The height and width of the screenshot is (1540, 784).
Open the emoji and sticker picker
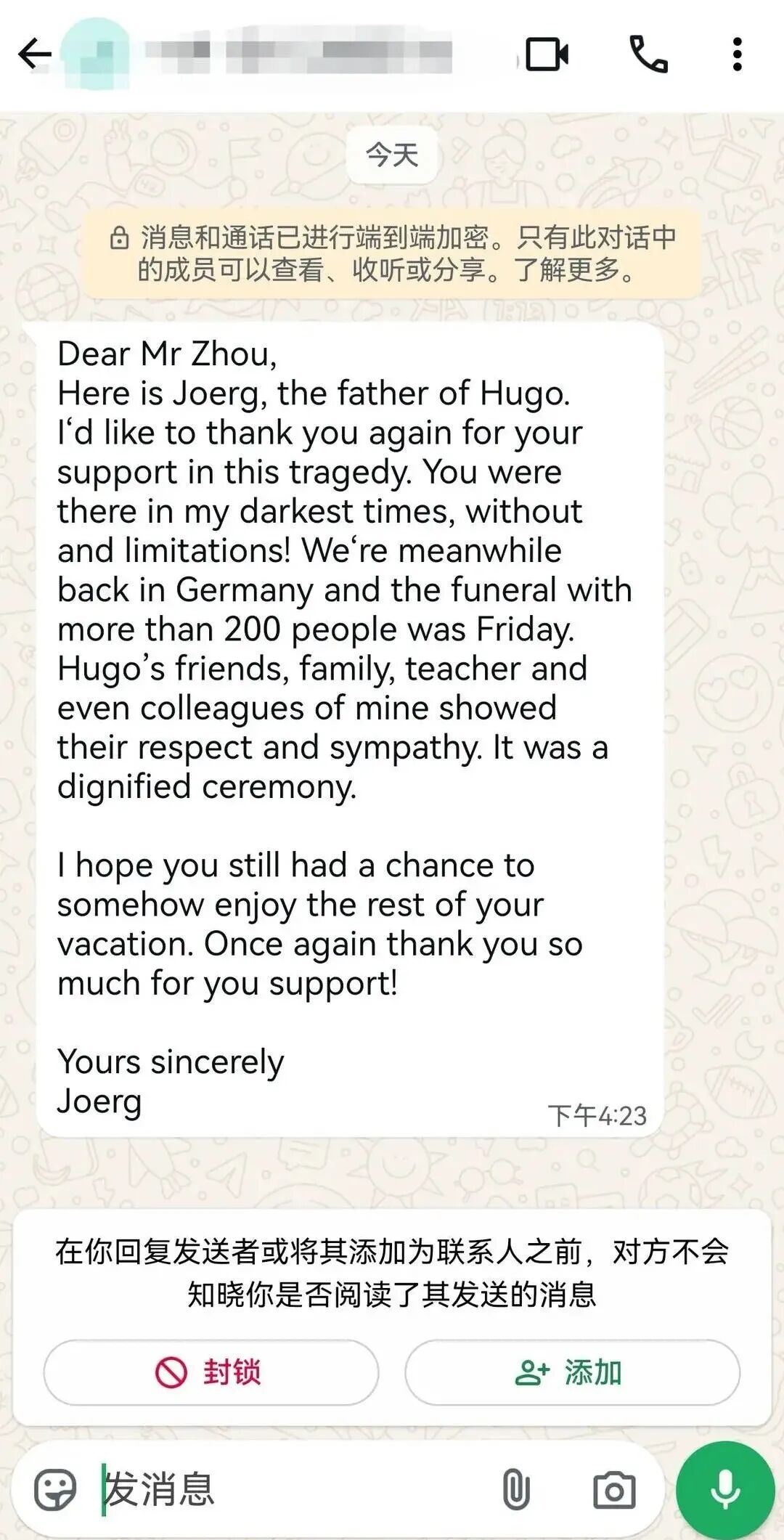pyautogui.click(x=55, y=1490)
